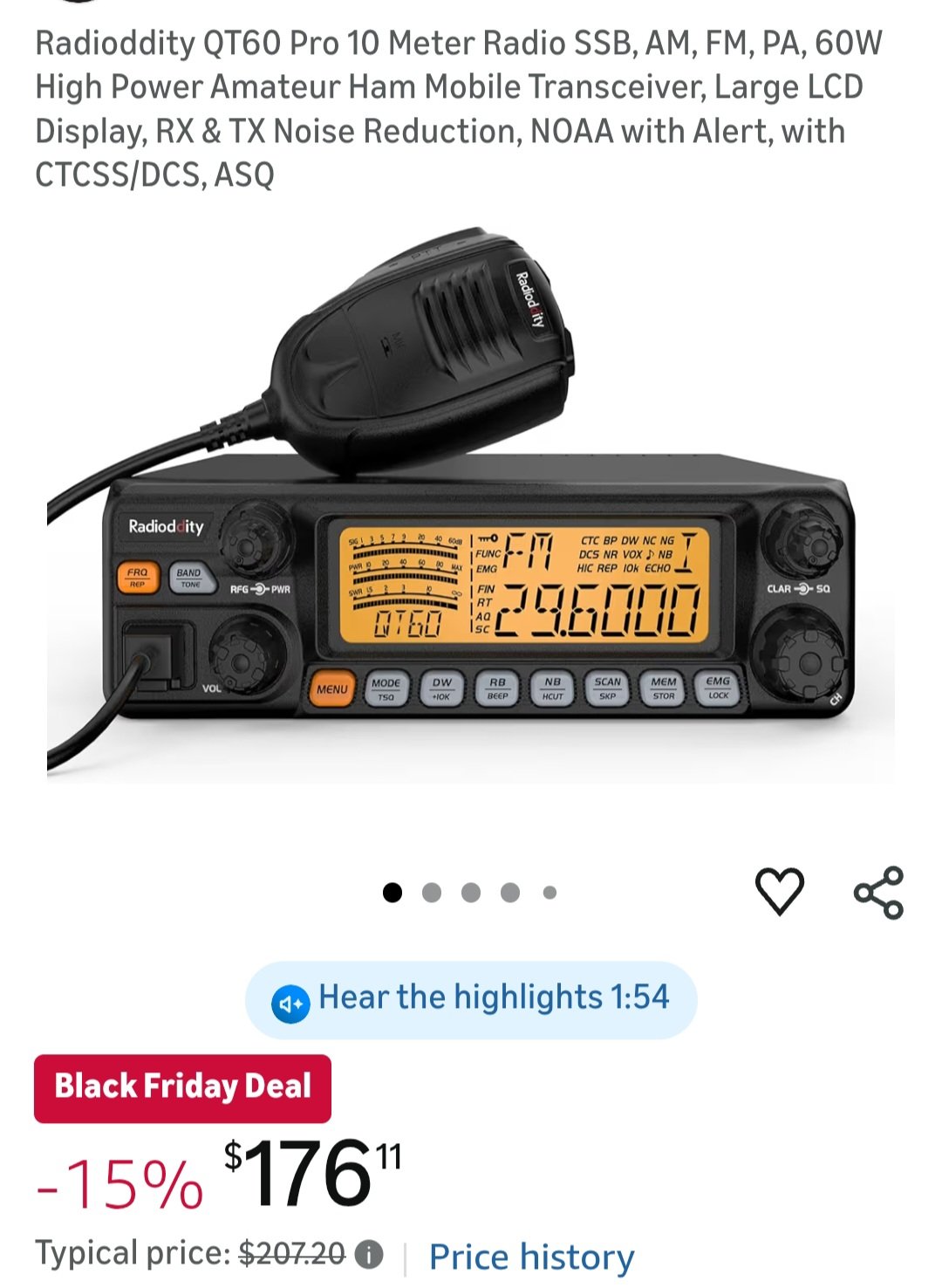Viewport: 942px width, 1288px height.
Task: Select the last carousel pagination dot
Action: tap(549, 890)
